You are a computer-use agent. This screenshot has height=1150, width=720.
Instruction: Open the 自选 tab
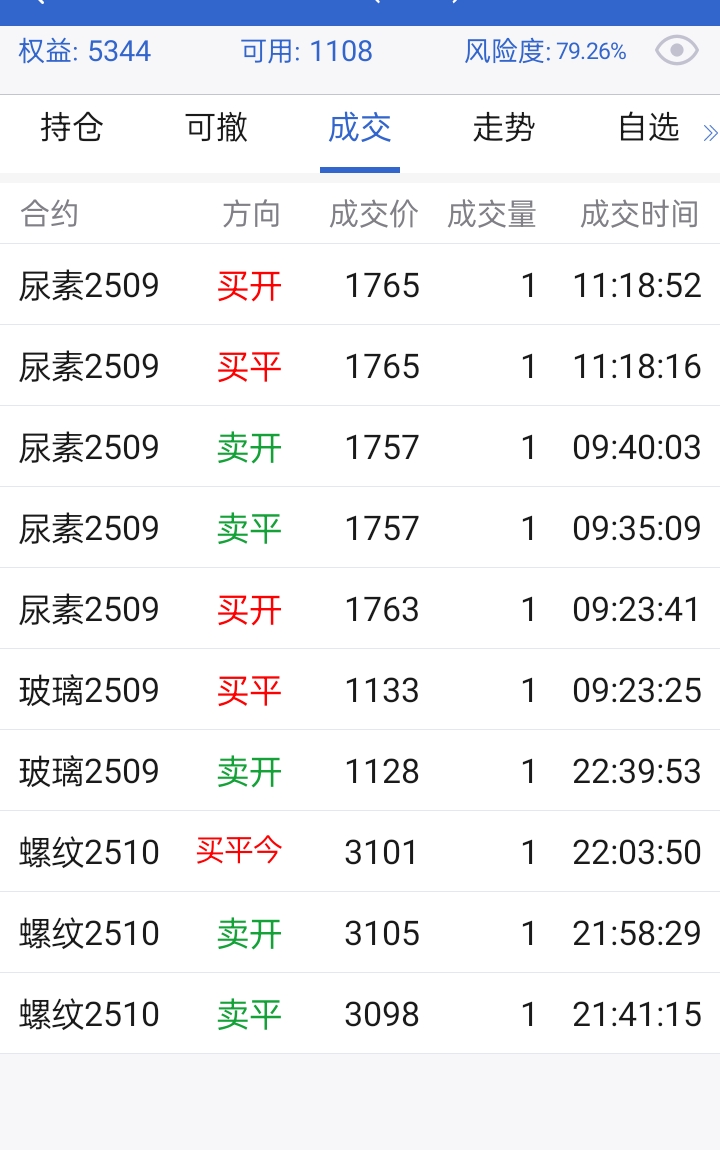pyautogui.click(x=648, y=128)
